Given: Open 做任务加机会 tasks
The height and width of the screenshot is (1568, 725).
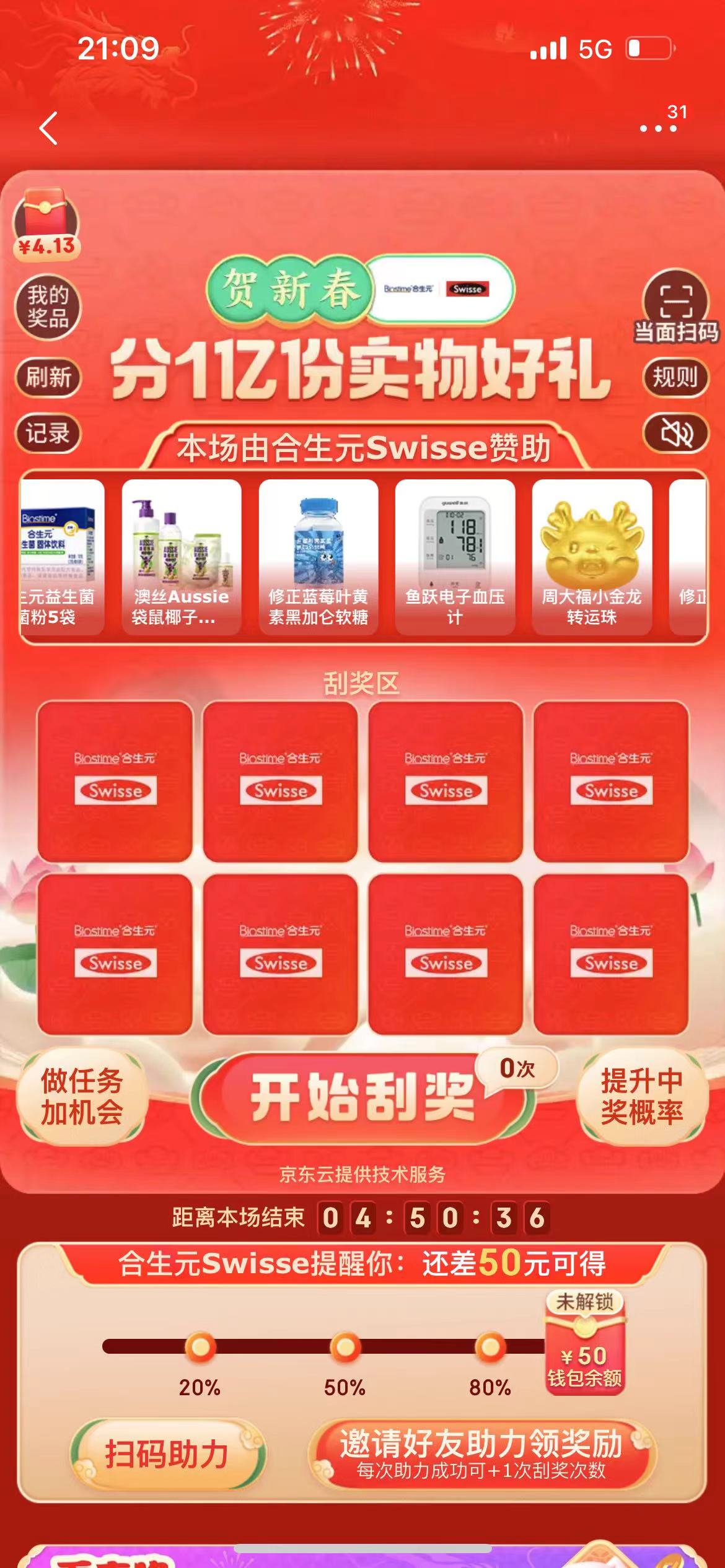Looking at the screenshot, I should coord(82,1097).
